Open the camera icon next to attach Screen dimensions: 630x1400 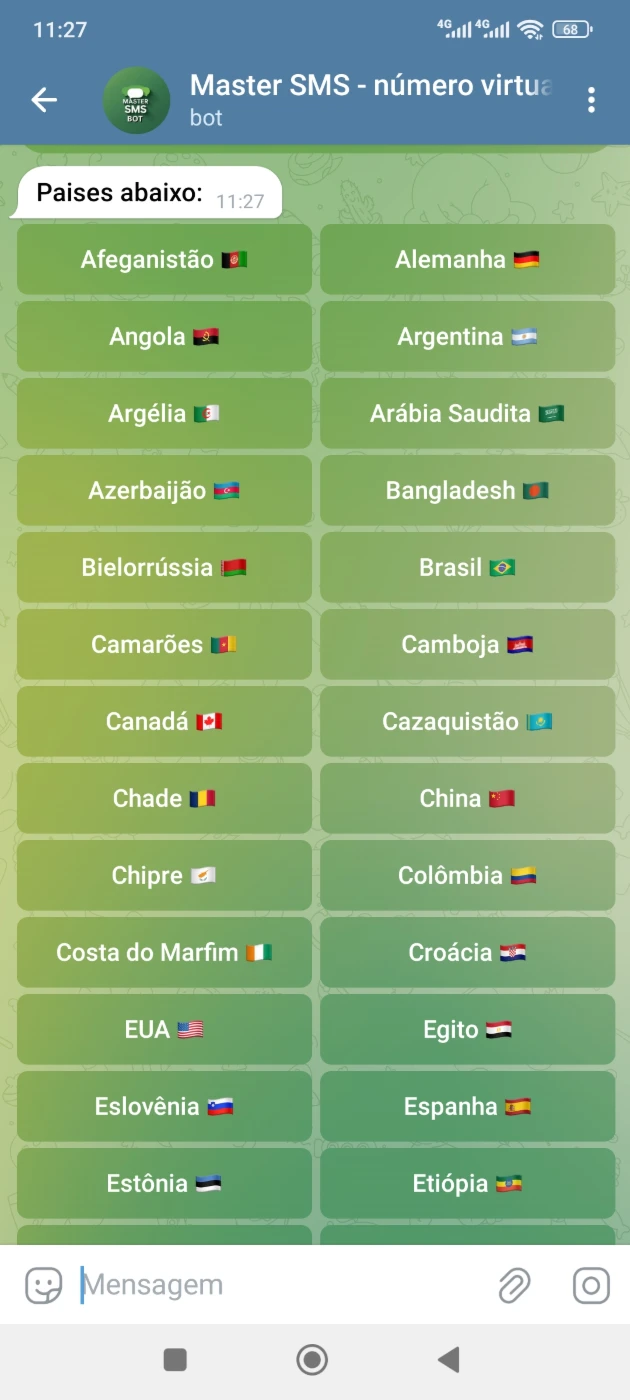pyautogui.click(x=591, y=1285)
